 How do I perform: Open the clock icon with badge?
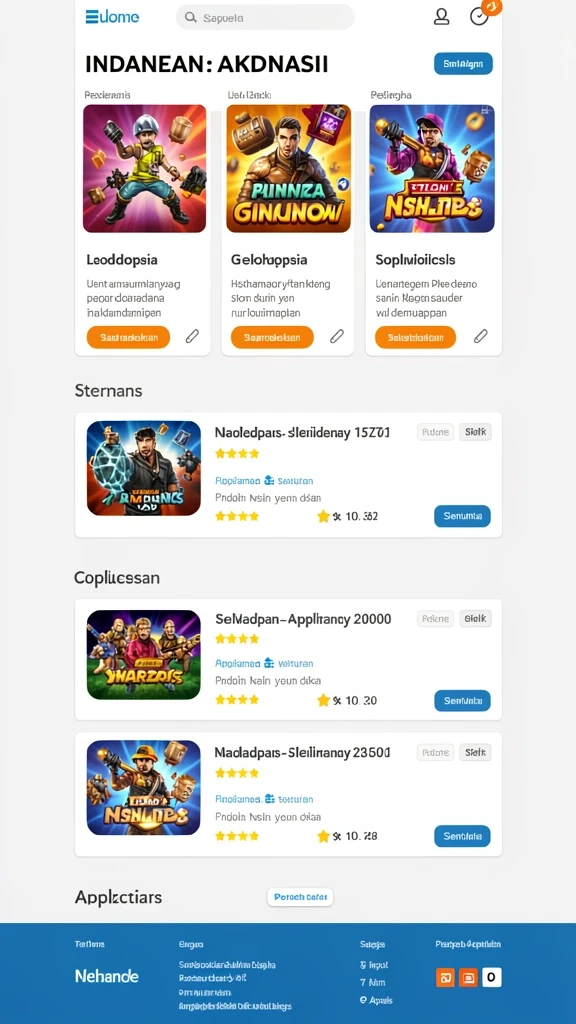(x=480, y=17)
